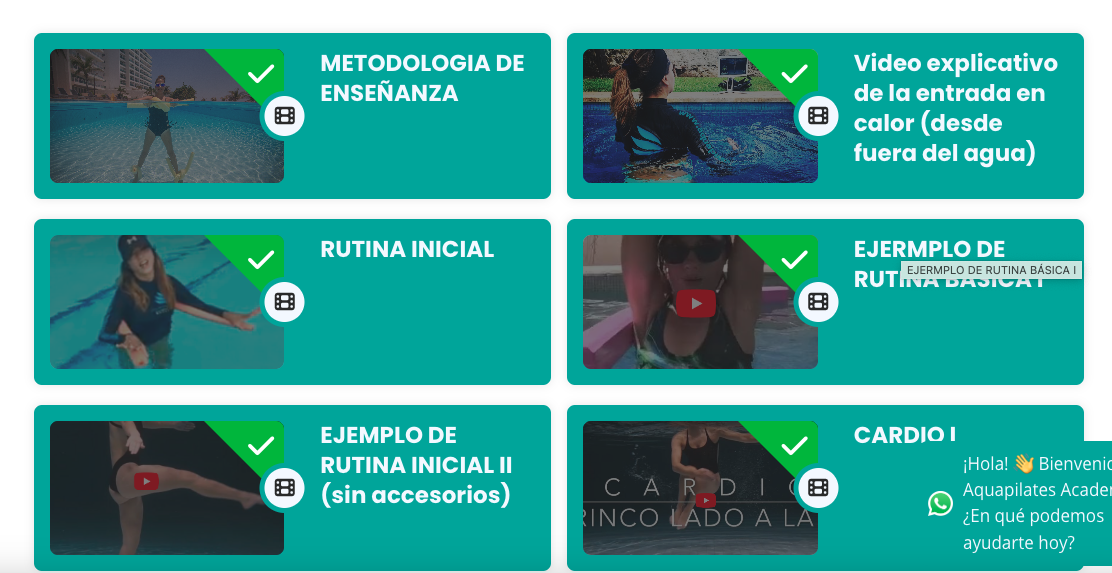Open the WhatsApp chat widget
Image resolution: width=1112 pixels, height=573 pixels.
940,503
